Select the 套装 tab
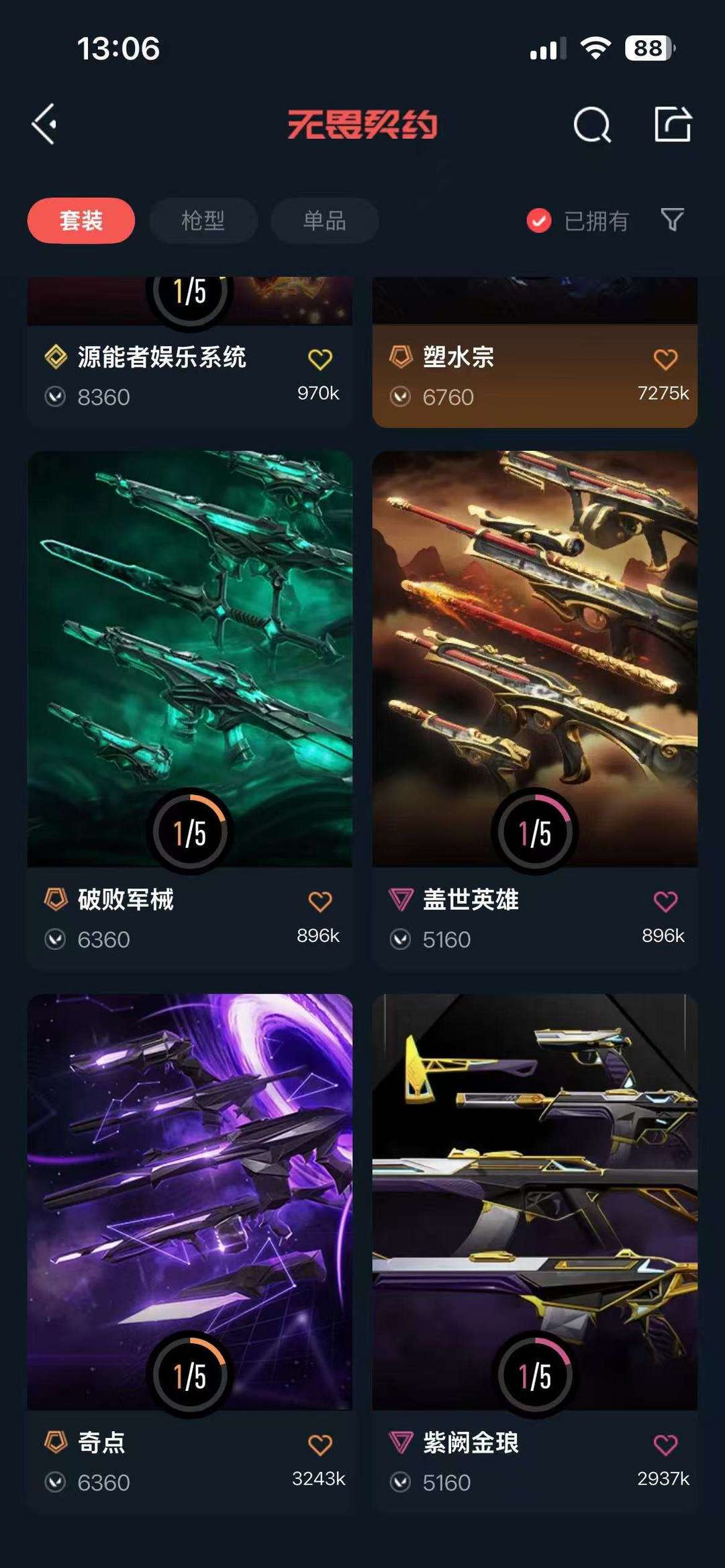Viewport: 725px width, 1568px height. coord(81,220)
